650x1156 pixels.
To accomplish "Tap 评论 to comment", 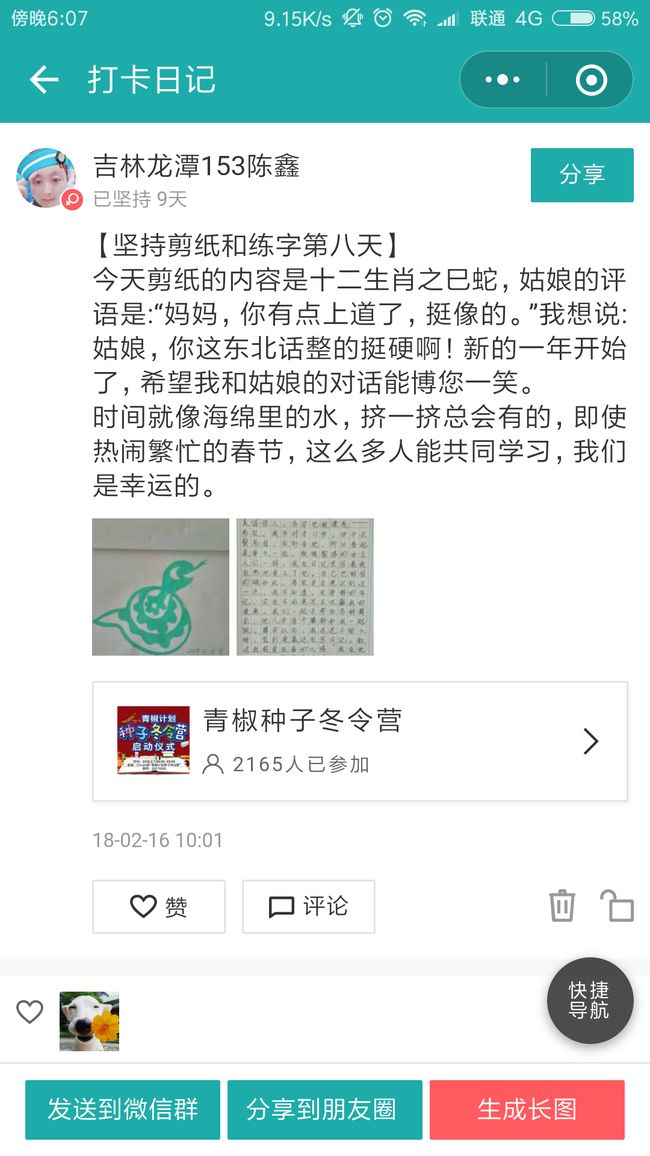I will 309,906.
